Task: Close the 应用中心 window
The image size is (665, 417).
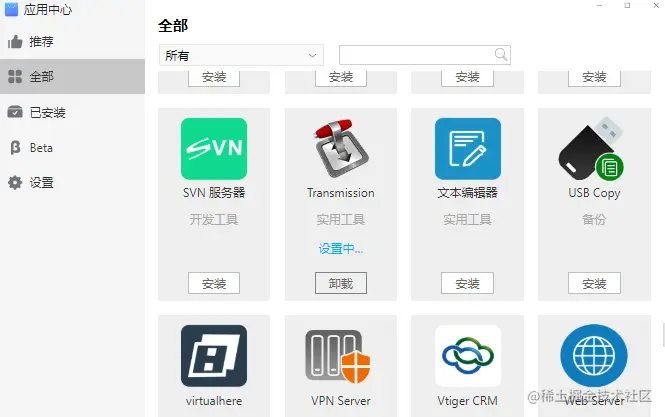Action: coord(654,6)
